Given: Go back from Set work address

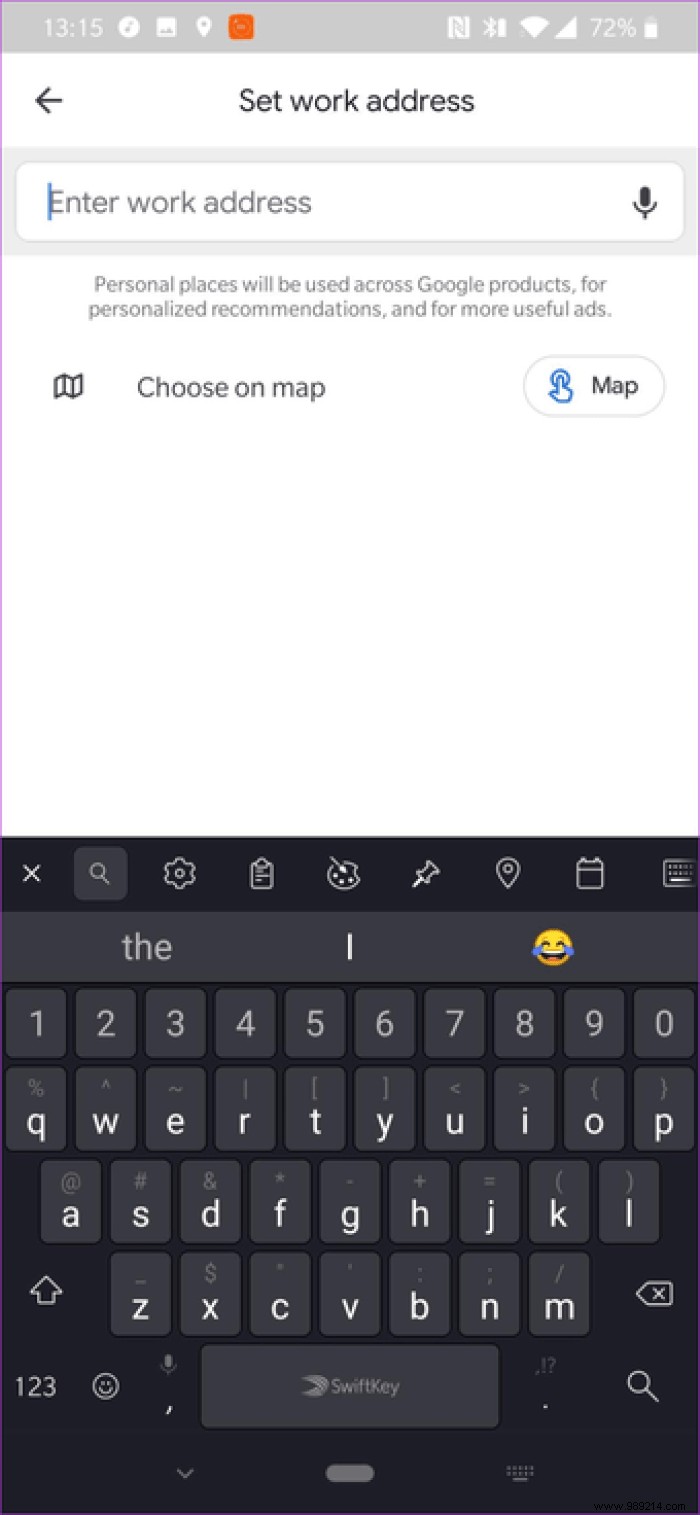Looking at the screenshot, I should tap(48, 100).
